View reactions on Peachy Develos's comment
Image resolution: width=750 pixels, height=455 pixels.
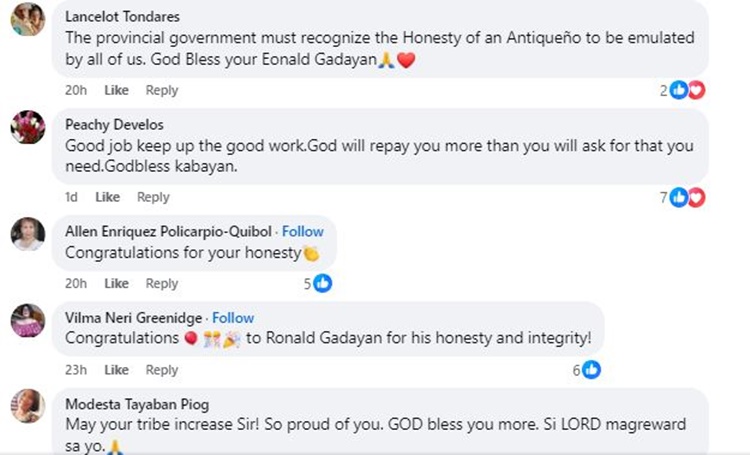click(x=687, y=197)
